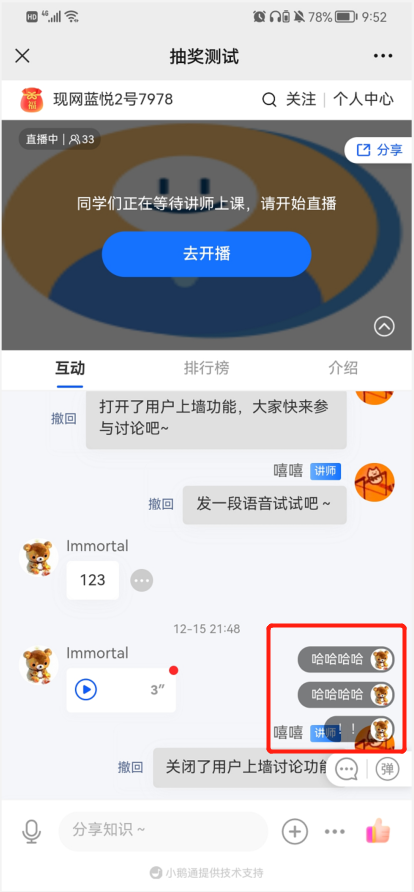The height and width of the screenshot is (892, 414).
Task: Focus the 分享知识 text input field
Action: point(163,831)
